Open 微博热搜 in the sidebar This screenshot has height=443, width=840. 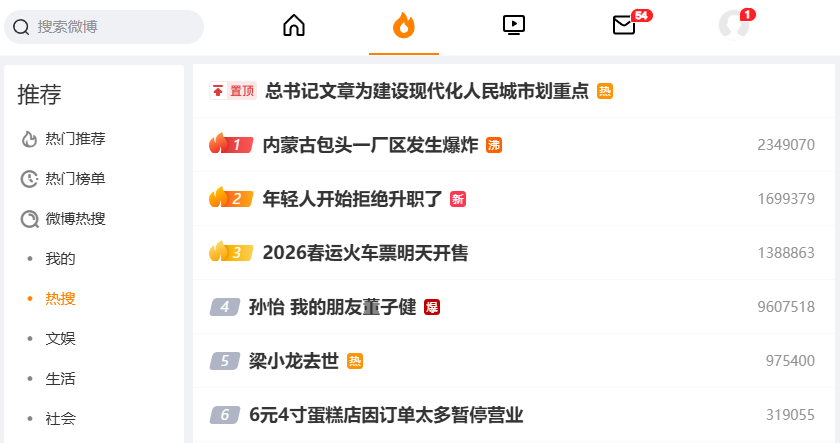pyautogui.click(x=75, y=219)
